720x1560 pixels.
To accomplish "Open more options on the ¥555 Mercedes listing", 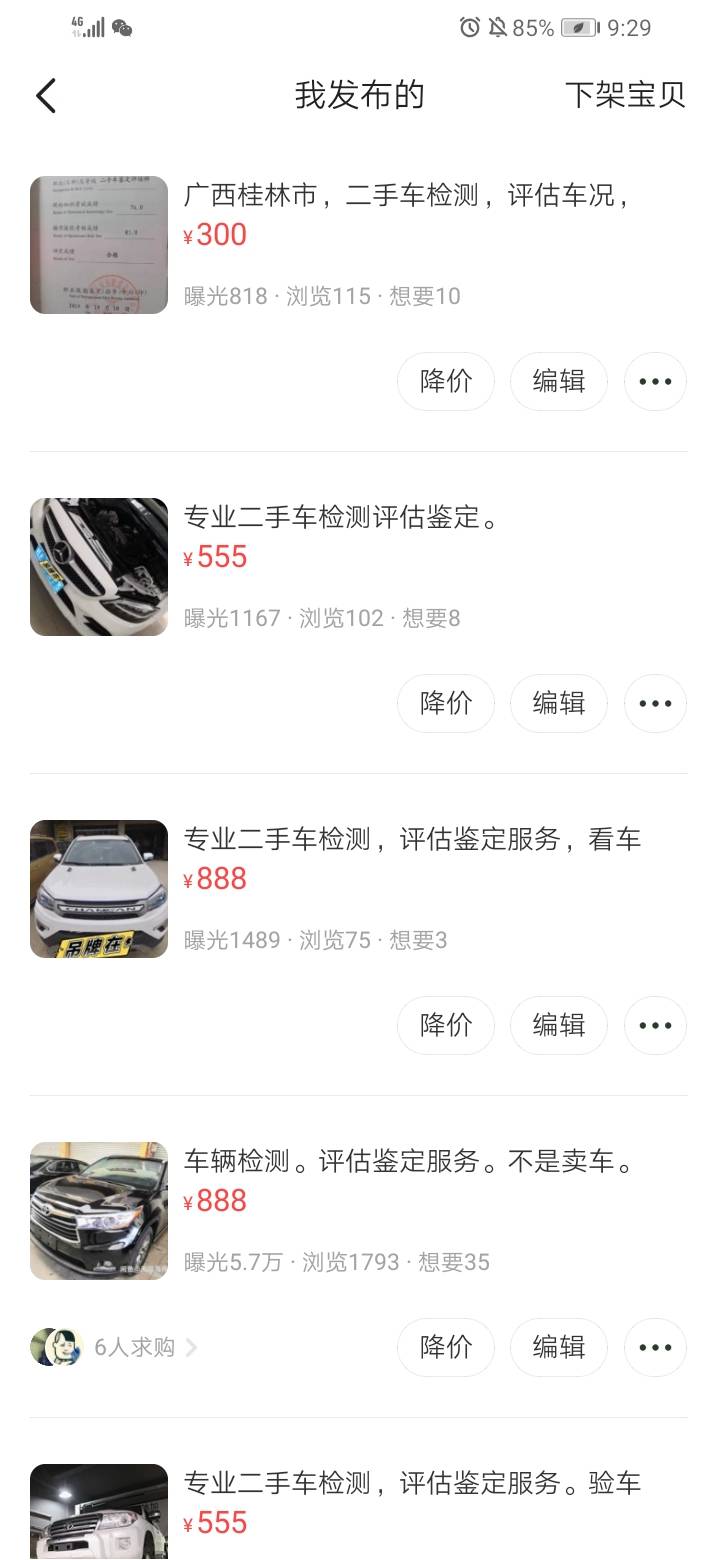I will pyautogui.click(x=655, y=703).
